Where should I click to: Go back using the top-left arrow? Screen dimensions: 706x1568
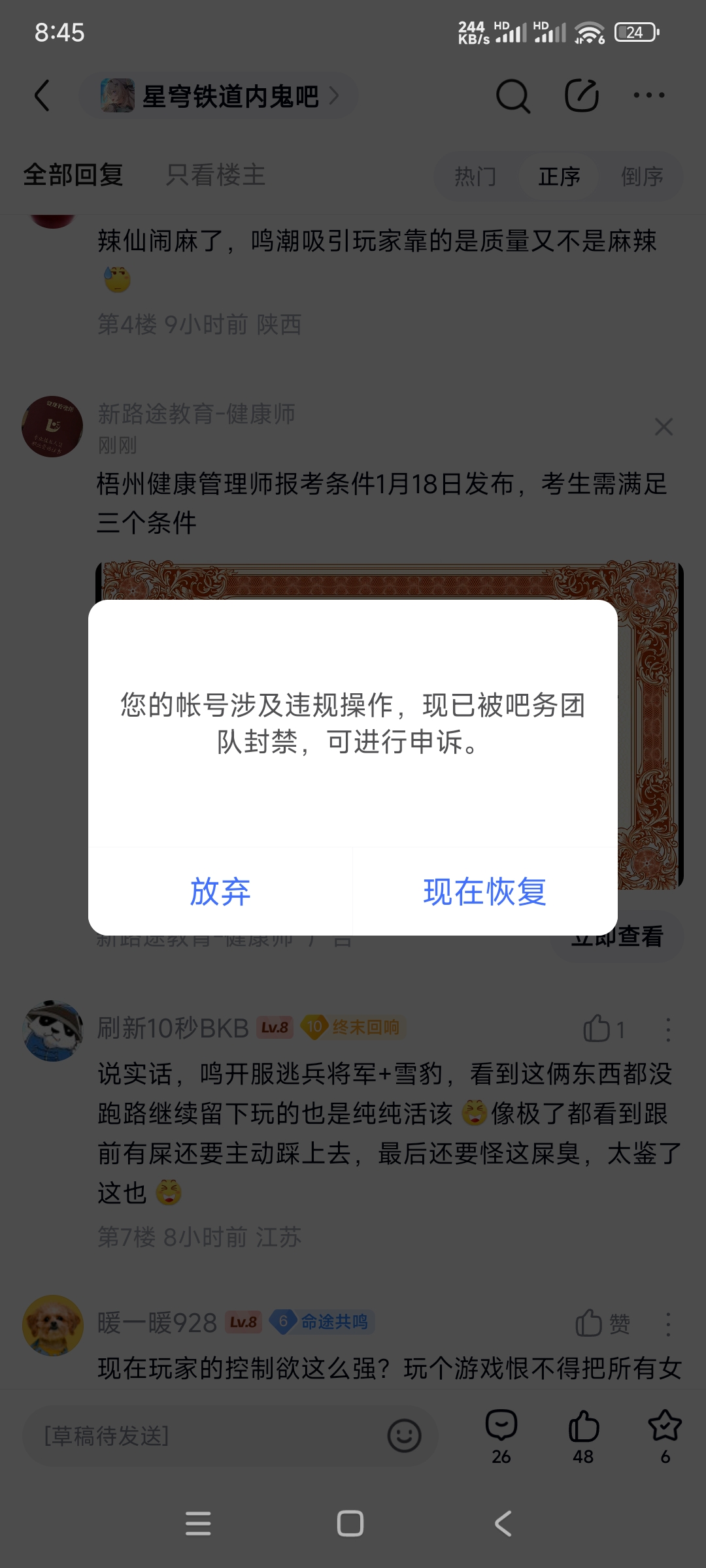pos(42,96)
